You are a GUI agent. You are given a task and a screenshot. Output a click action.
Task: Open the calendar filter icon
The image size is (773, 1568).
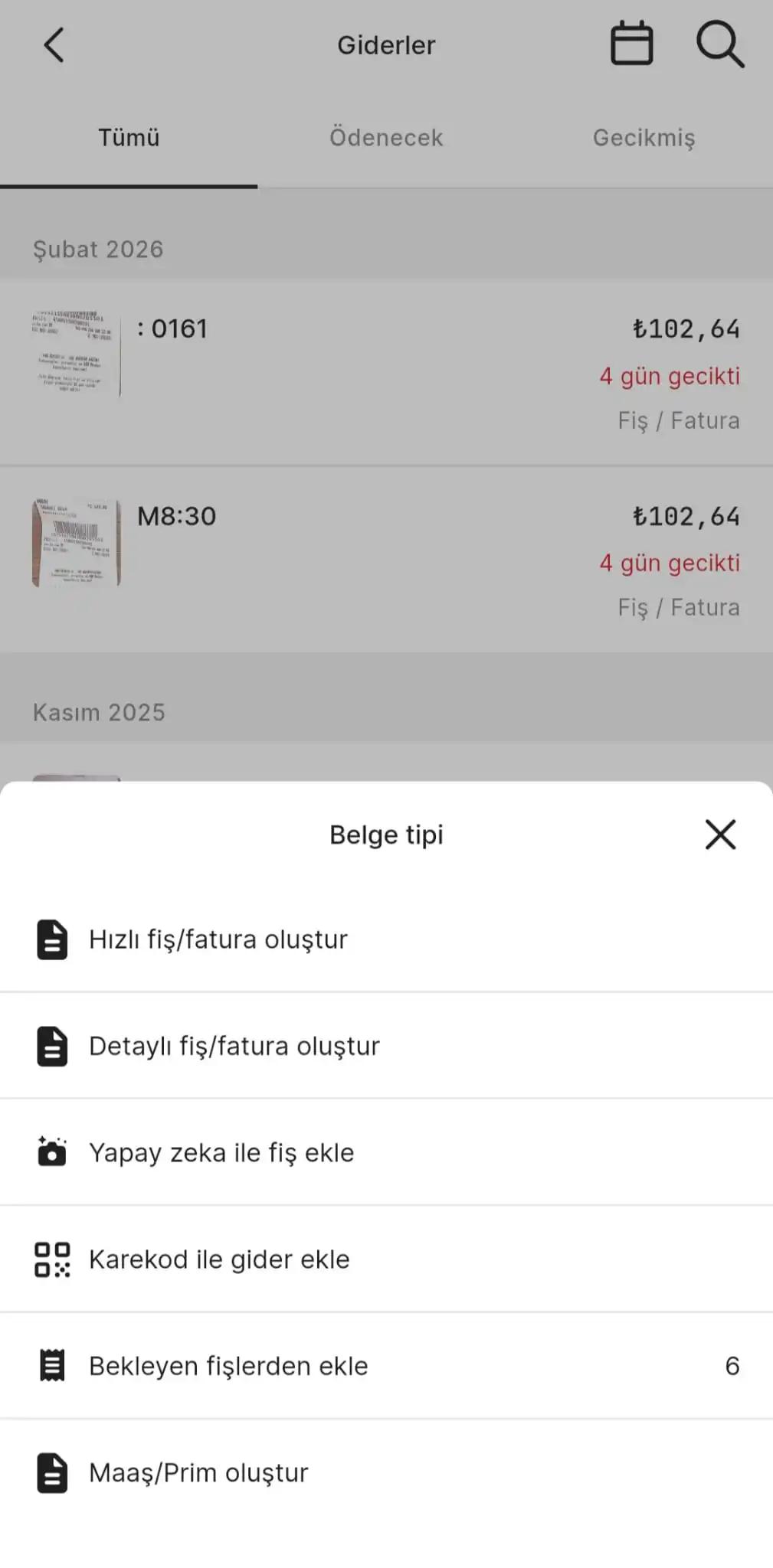point(631,44)
